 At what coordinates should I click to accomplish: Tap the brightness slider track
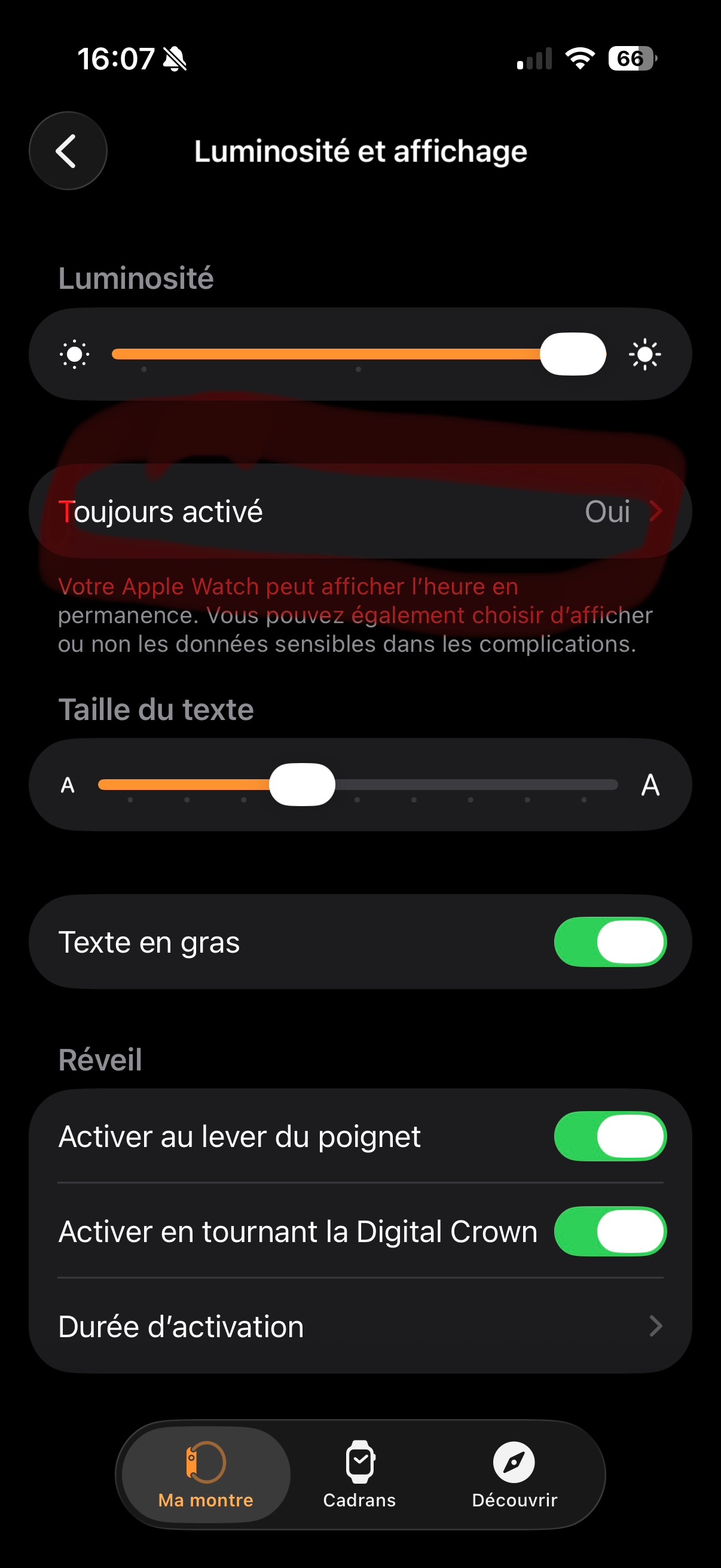coord(359,354)
